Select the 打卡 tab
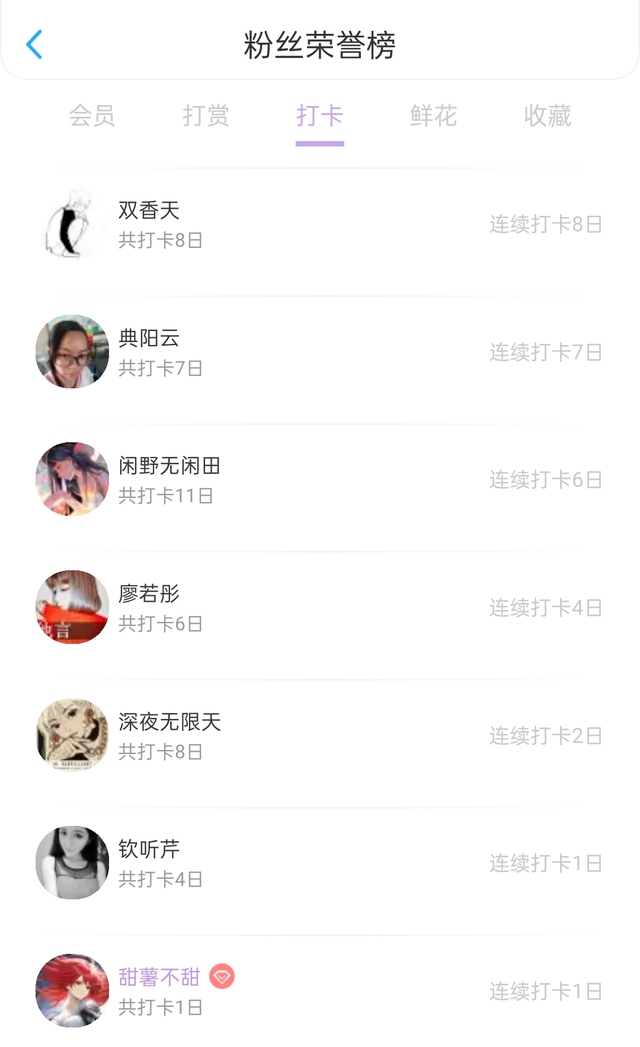 pos(320,116)
